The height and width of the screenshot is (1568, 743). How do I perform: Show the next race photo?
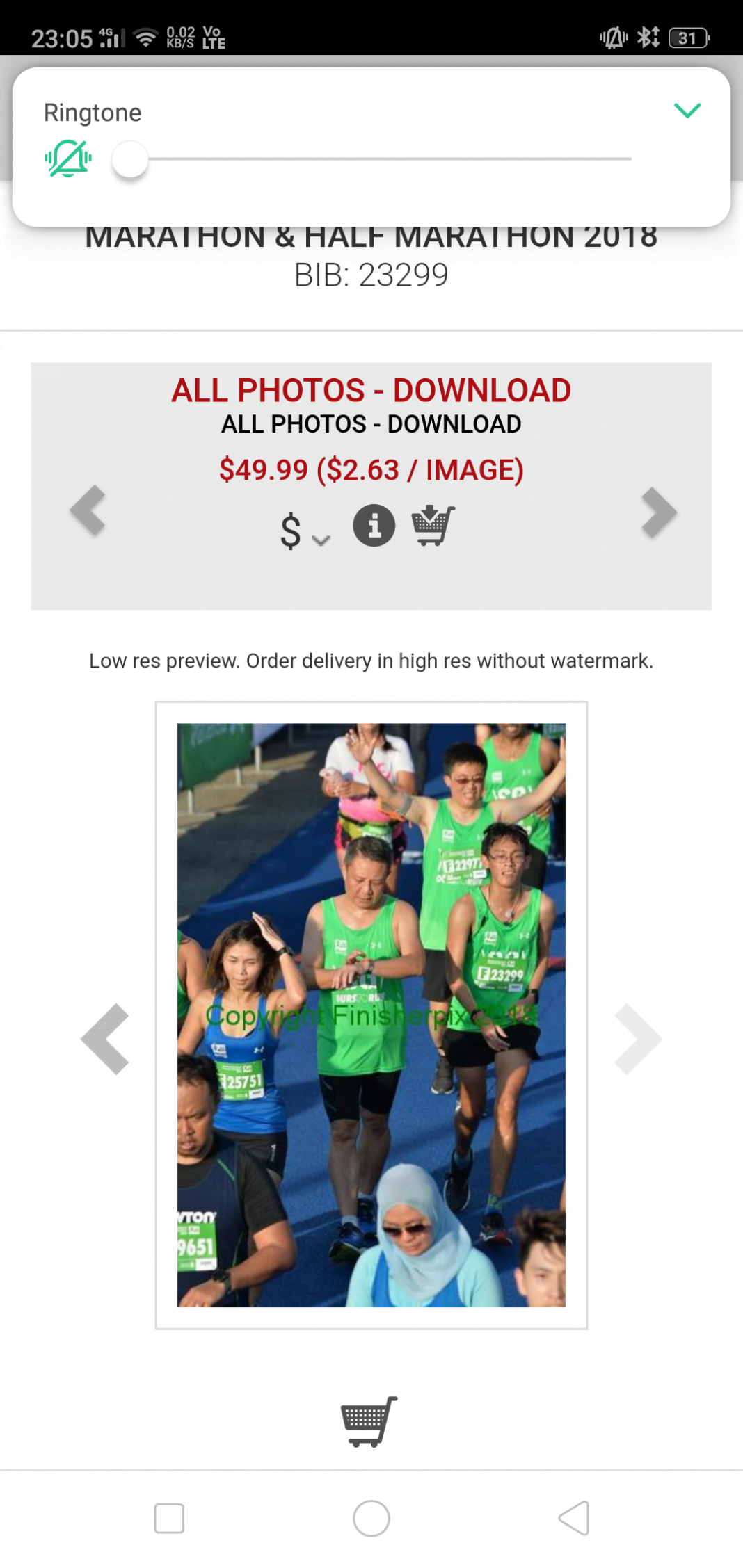pos(638,1039)
